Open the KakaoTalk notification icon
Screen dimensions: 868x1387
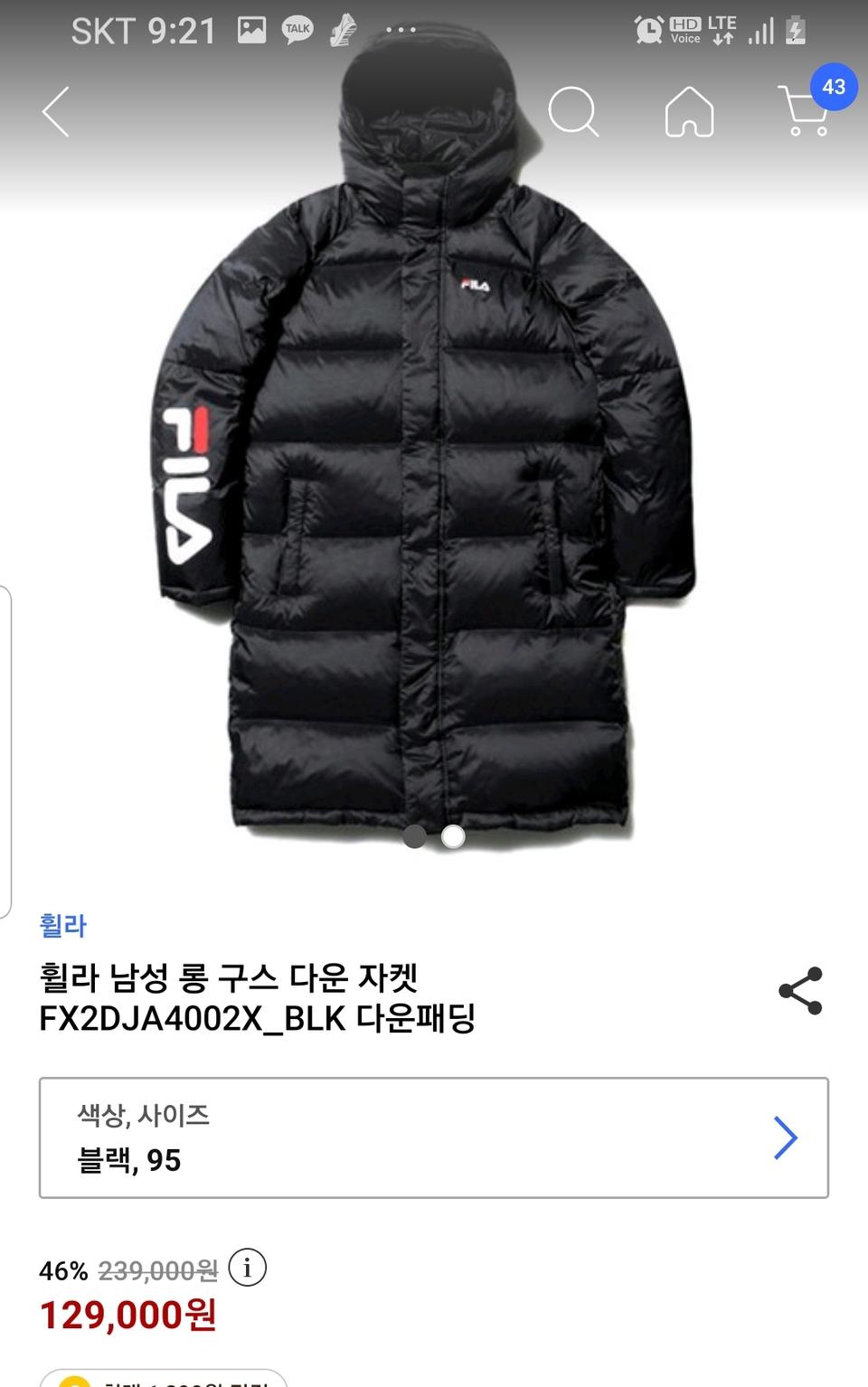click(296, 28)
